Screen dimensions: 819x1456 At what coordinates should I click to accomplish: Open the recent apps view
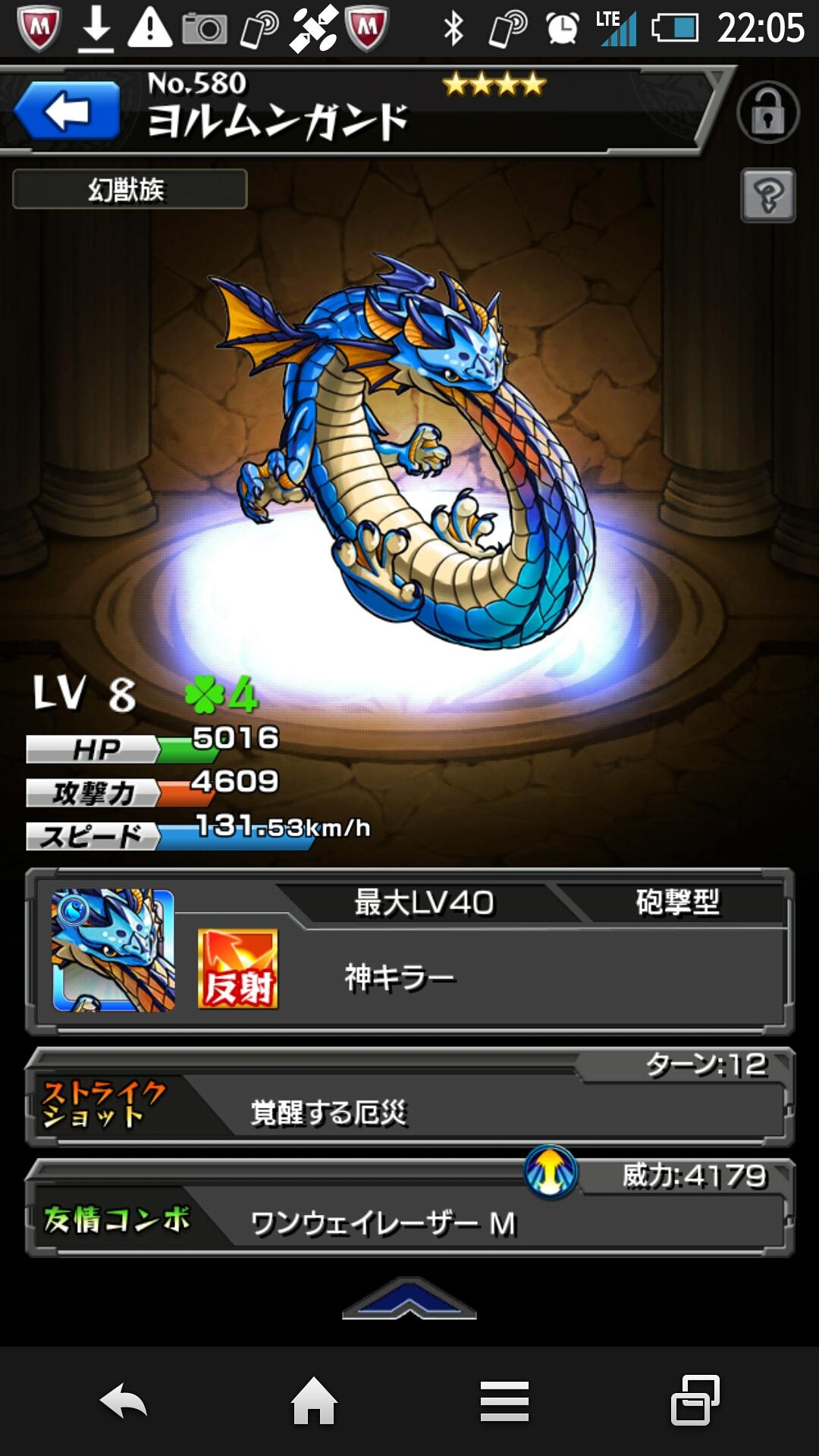click(695, 1400)
